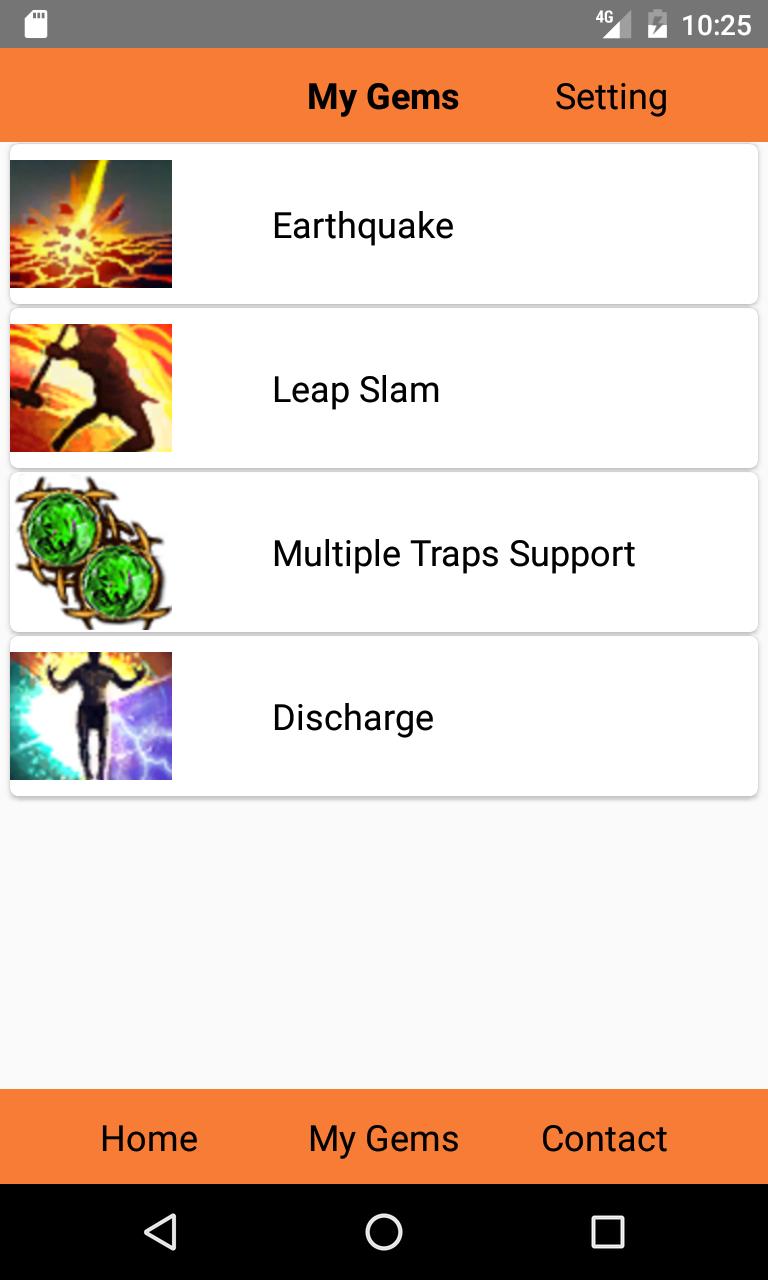Click the Discharge gem icon
Screen dimensions: 768x1280
(x=90, y=715)
